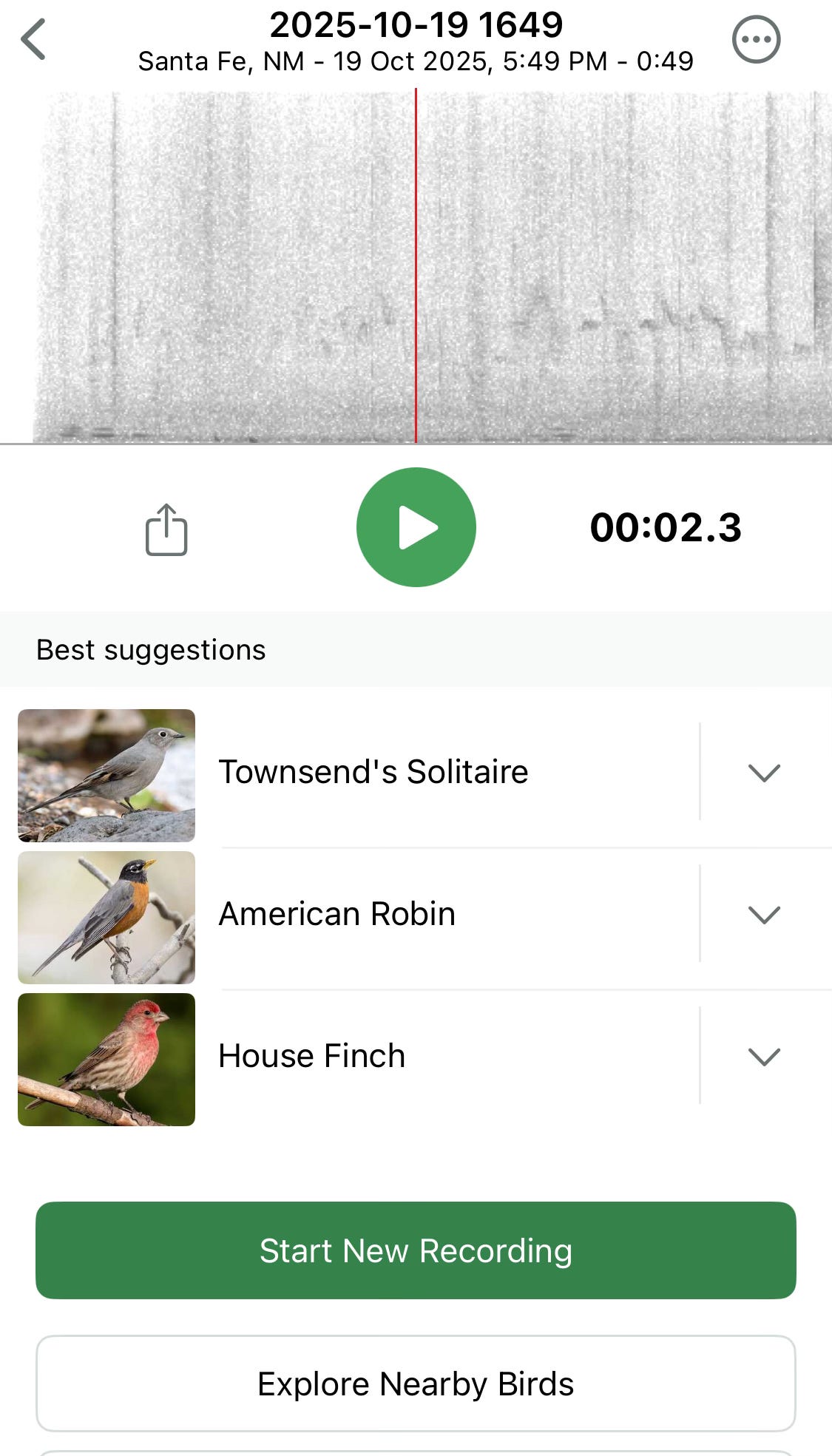Expand the American Robin chevron
832x1456 pixels.
[x=764, y=915]
